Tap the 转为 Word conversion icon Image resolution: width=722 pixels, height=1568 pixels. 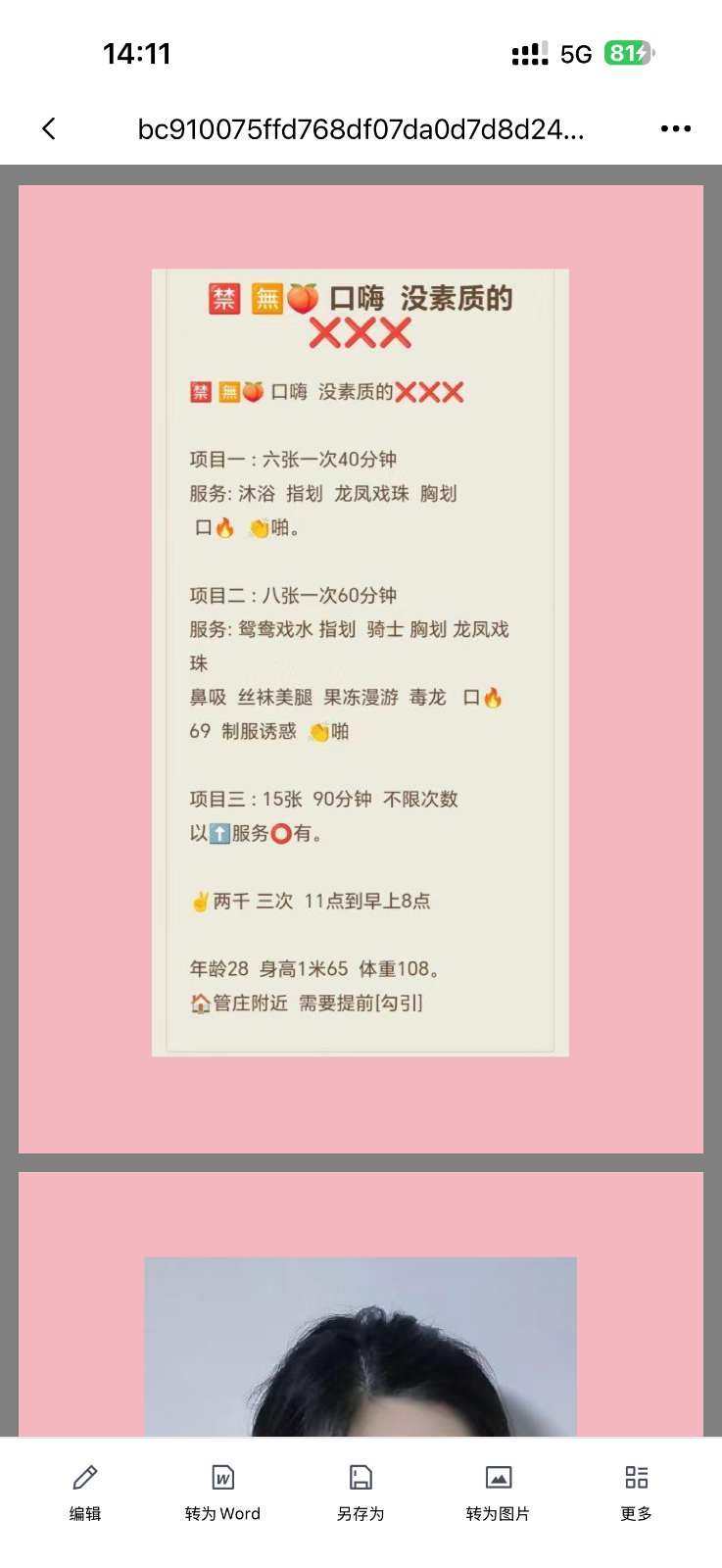coord(222,1477)
